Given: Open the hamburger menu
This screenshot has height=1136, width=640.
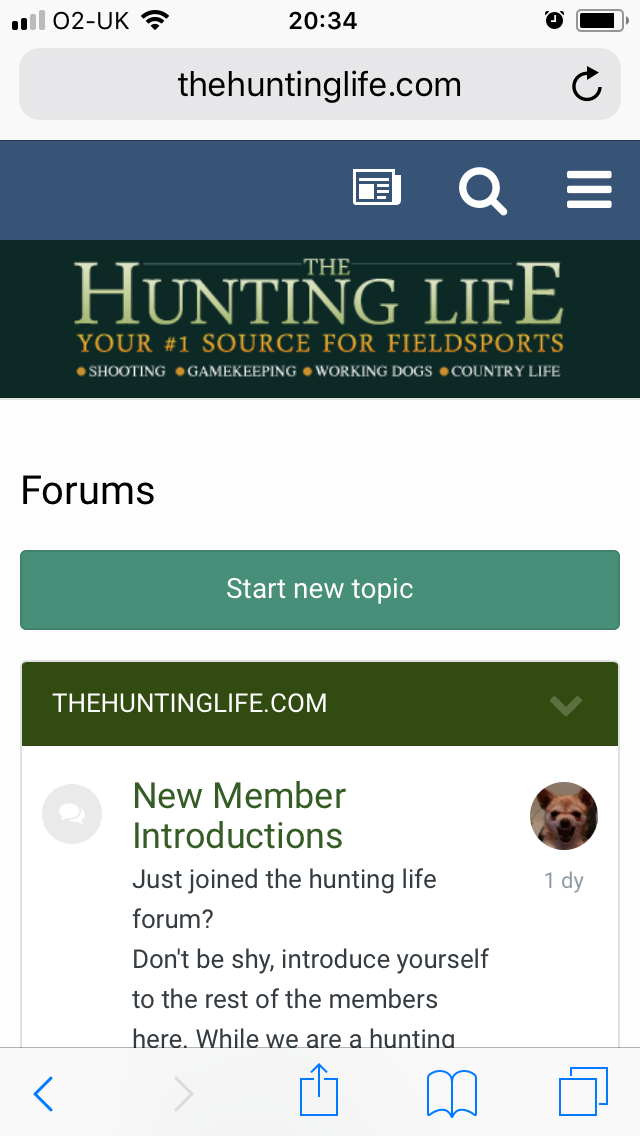Looking at the screenshot, I should coord(589,189).
